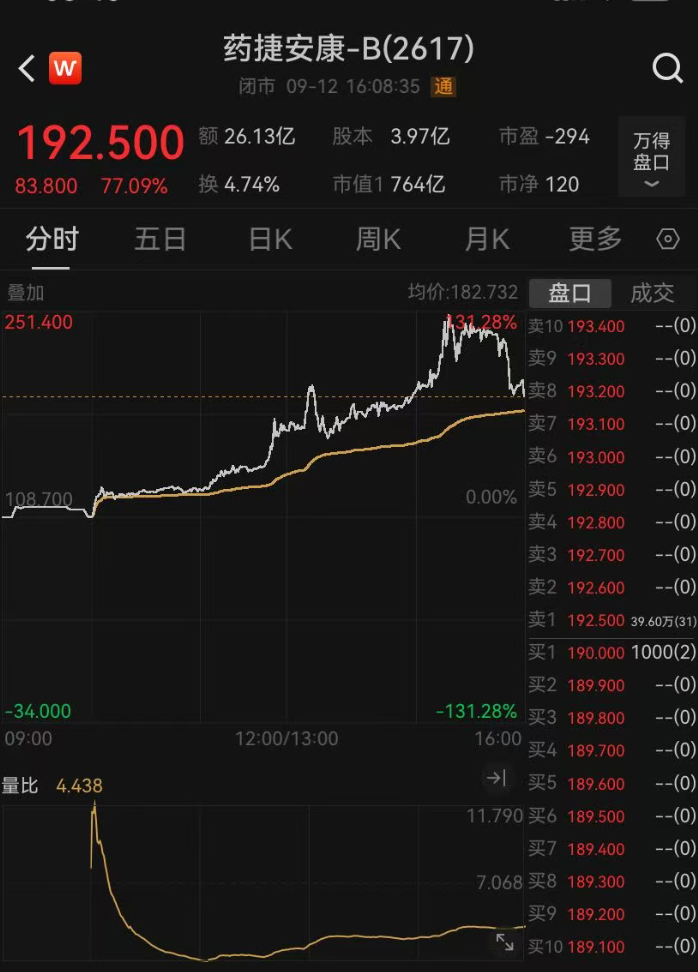The image size is (698, 972).
Task: Tap the 叠加 overlay option
Action: tap(27, 293)
